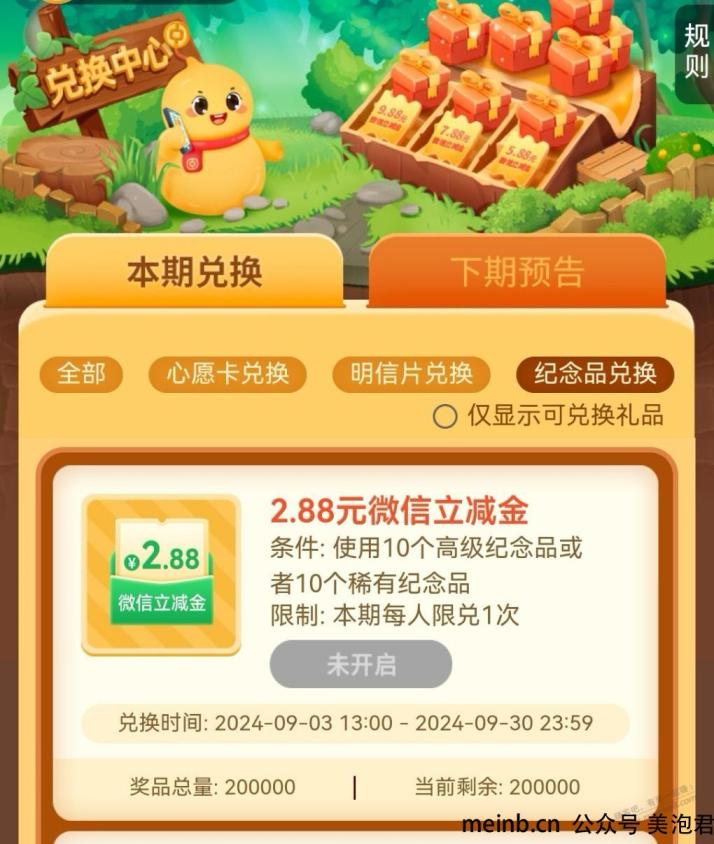Toggle 仅显示可兑换礼品 option

446,416
